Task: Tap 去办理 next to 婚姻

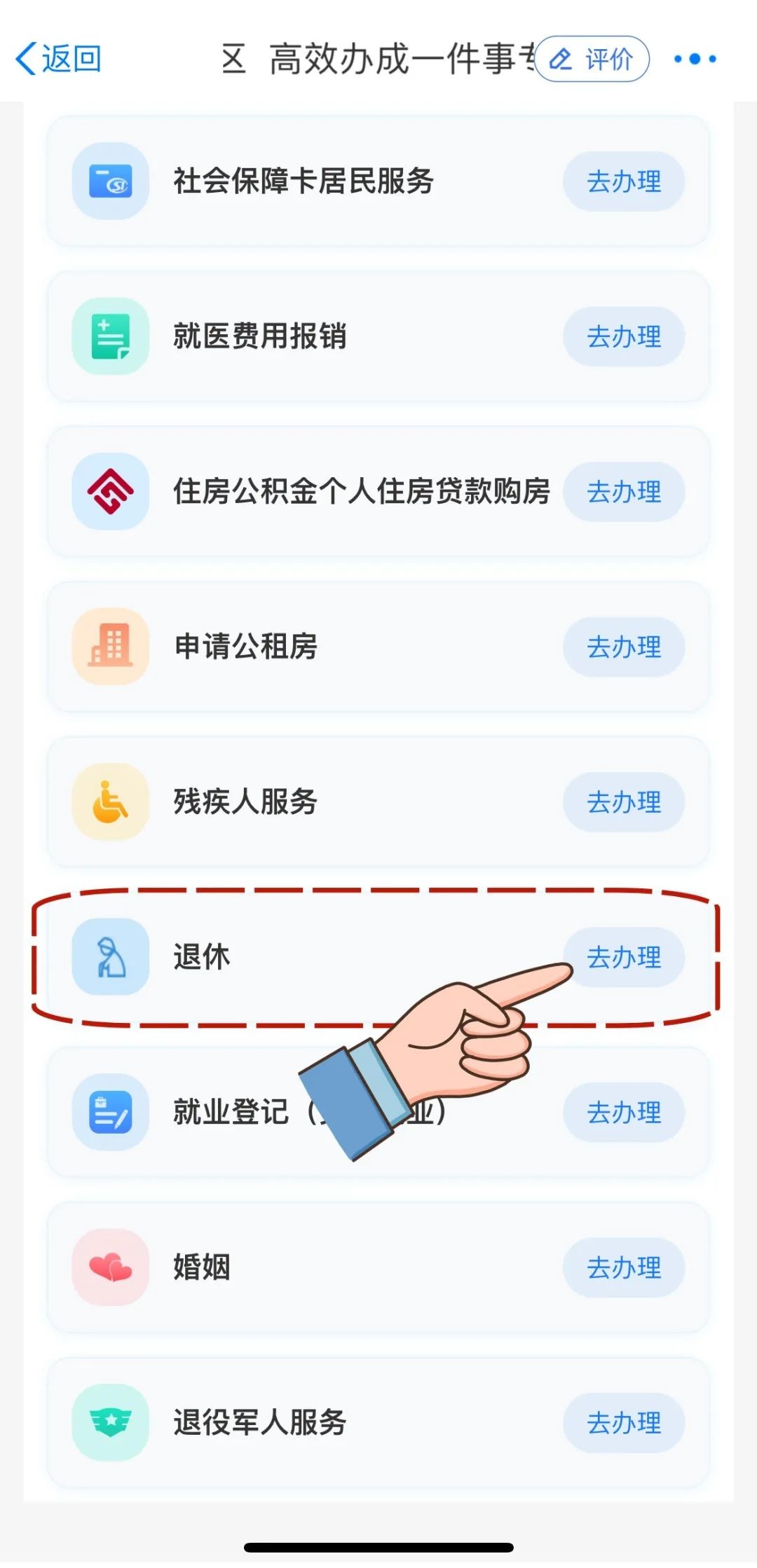Action: click(623, 1267)
